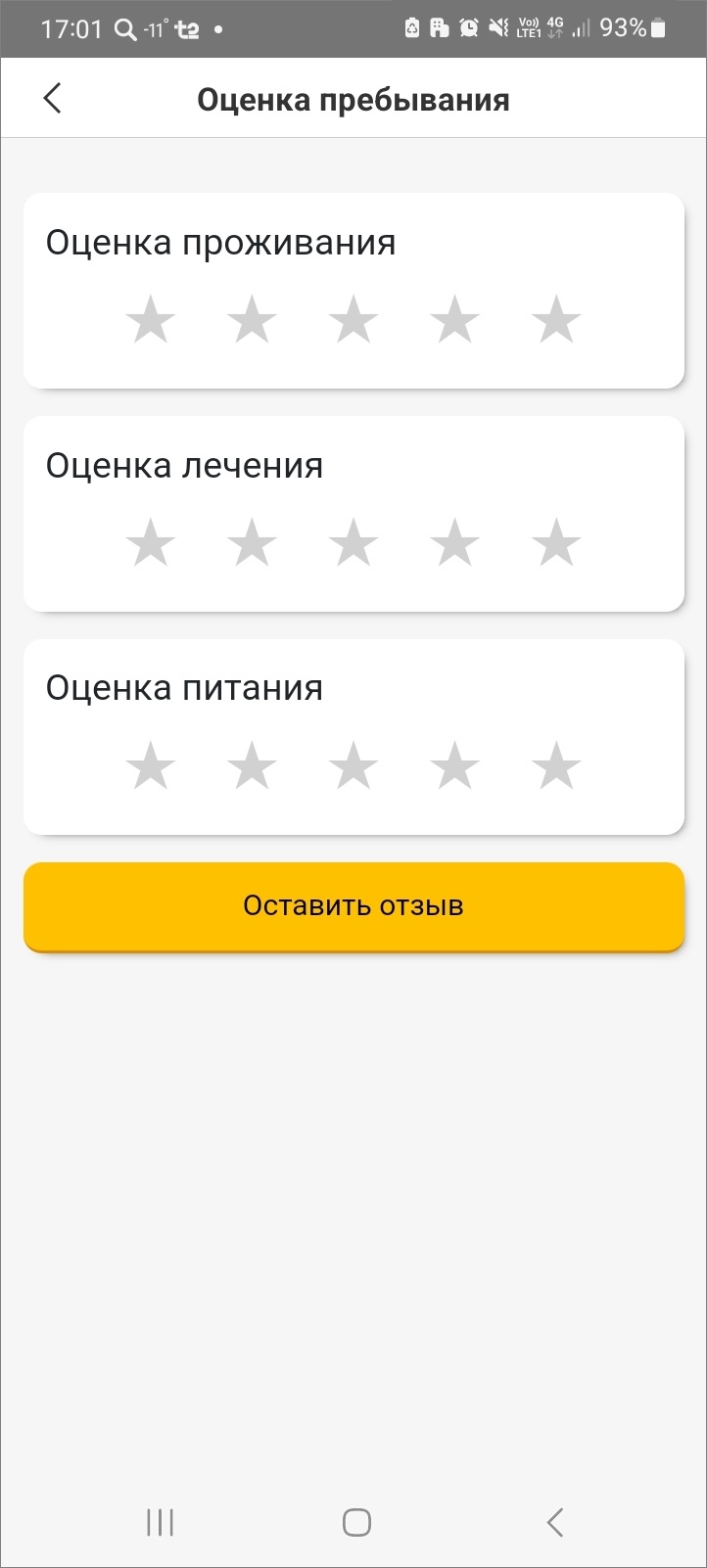Give Оценка лечения four stars
The image size is (707, 1568).
pos(455,543)
